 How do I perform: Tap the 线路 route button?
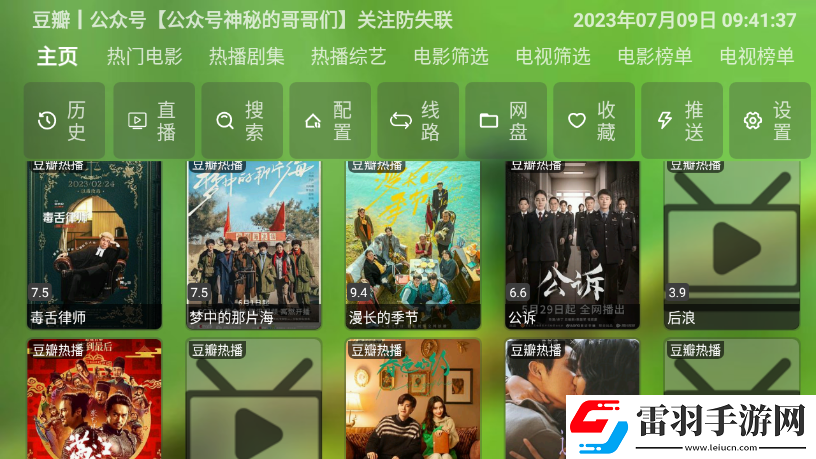418,120
